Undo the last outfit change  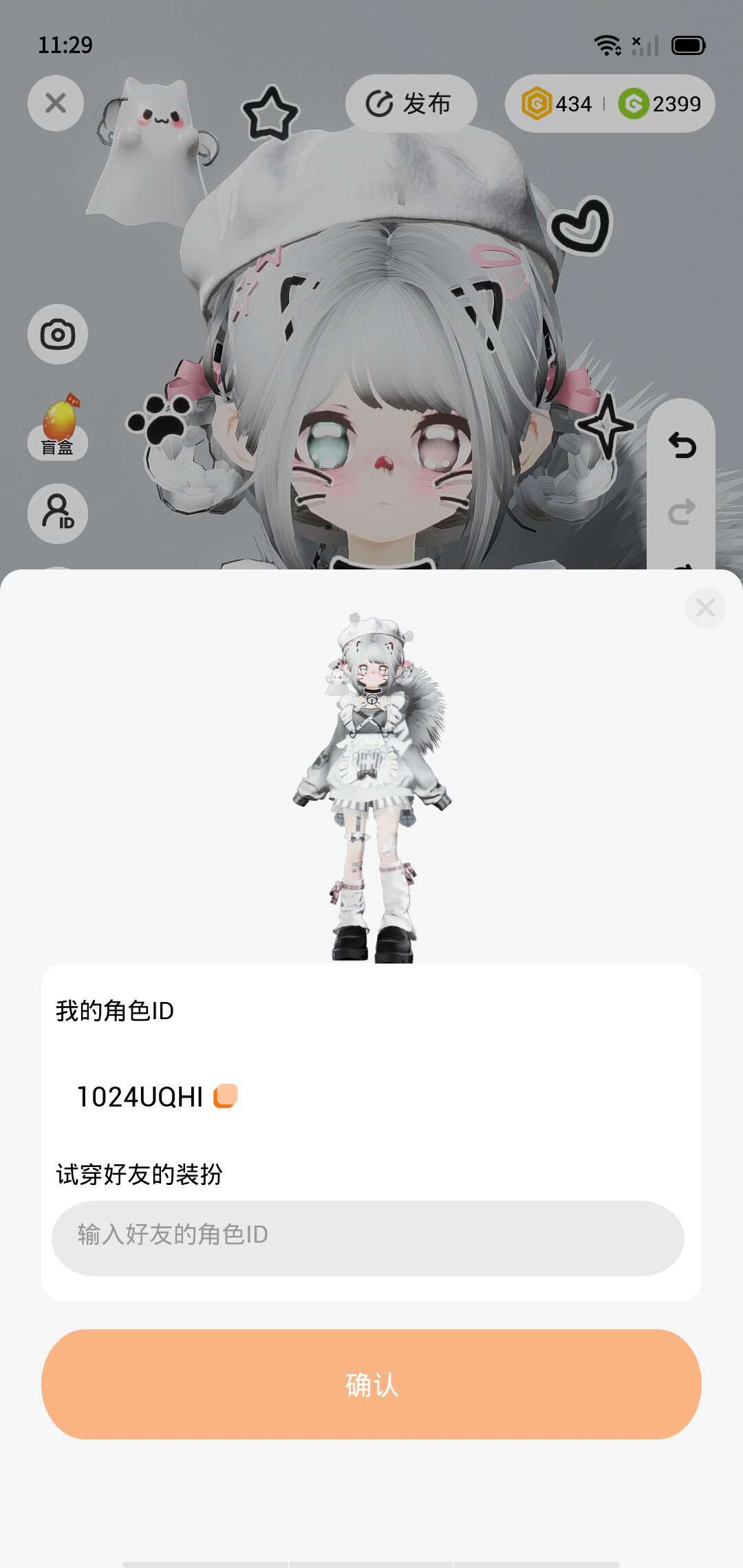pos(682,446)
